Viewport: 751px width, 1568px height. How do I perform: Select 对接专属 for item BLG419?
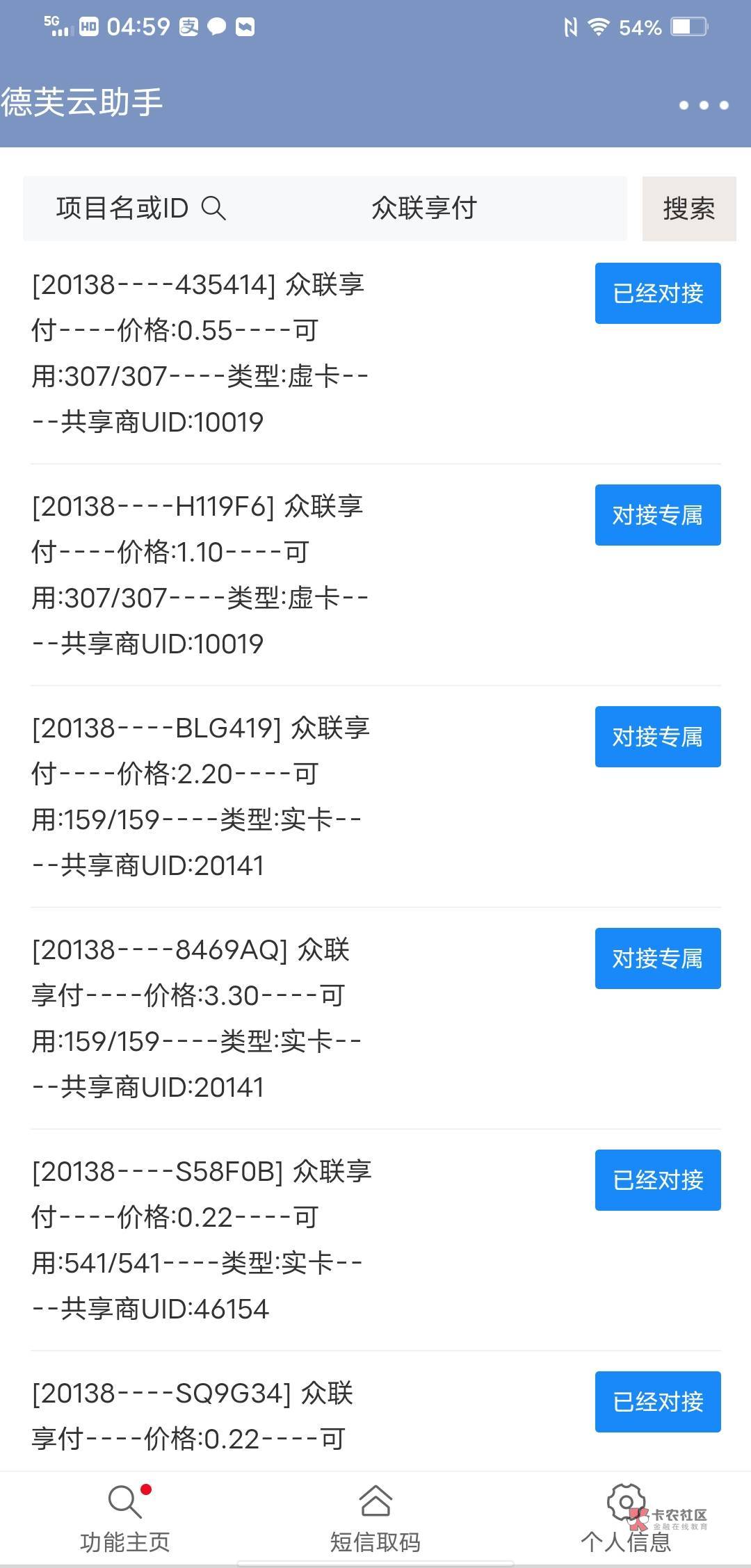pos(658,737)
